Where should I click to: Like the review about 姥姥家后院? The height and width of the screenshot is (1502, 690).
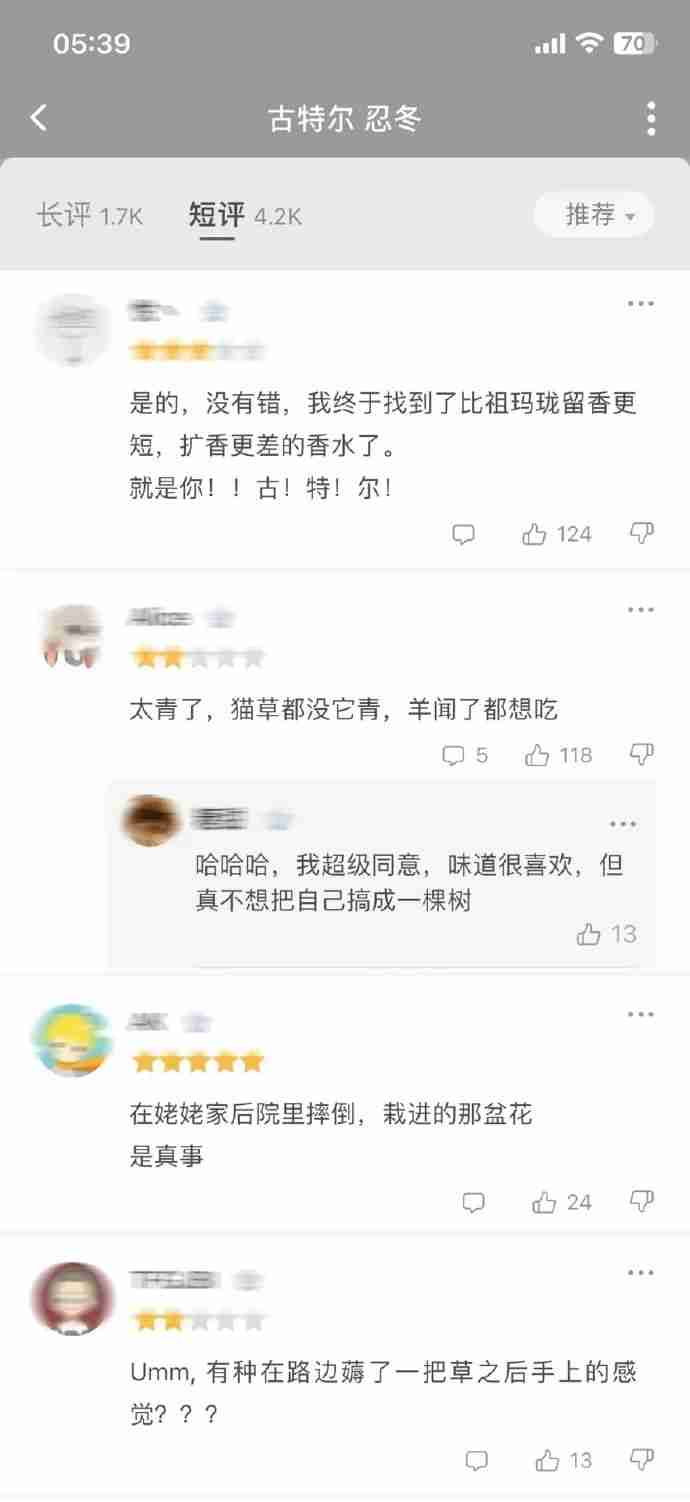(544, 1203)
